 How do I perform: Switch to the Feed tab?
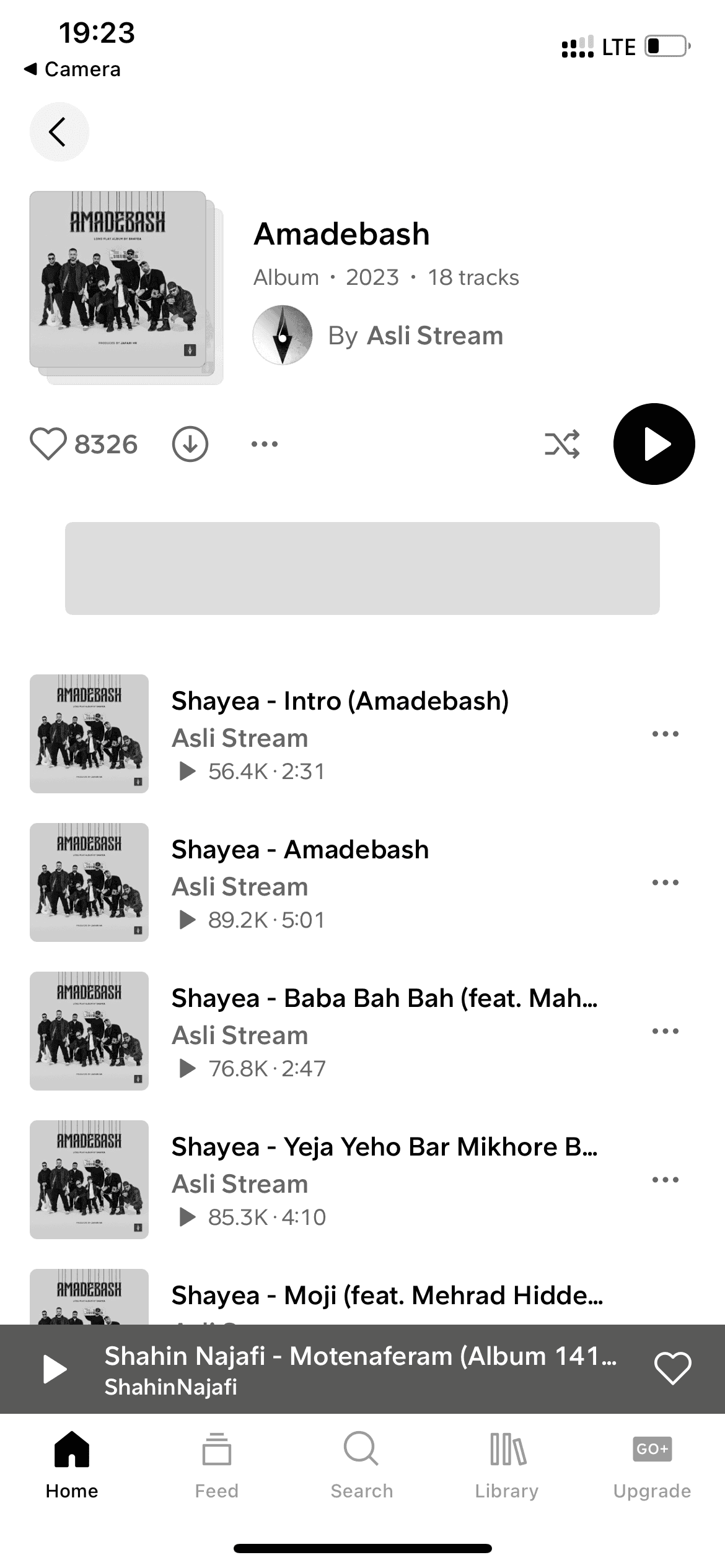click(x=216, y=1465)
